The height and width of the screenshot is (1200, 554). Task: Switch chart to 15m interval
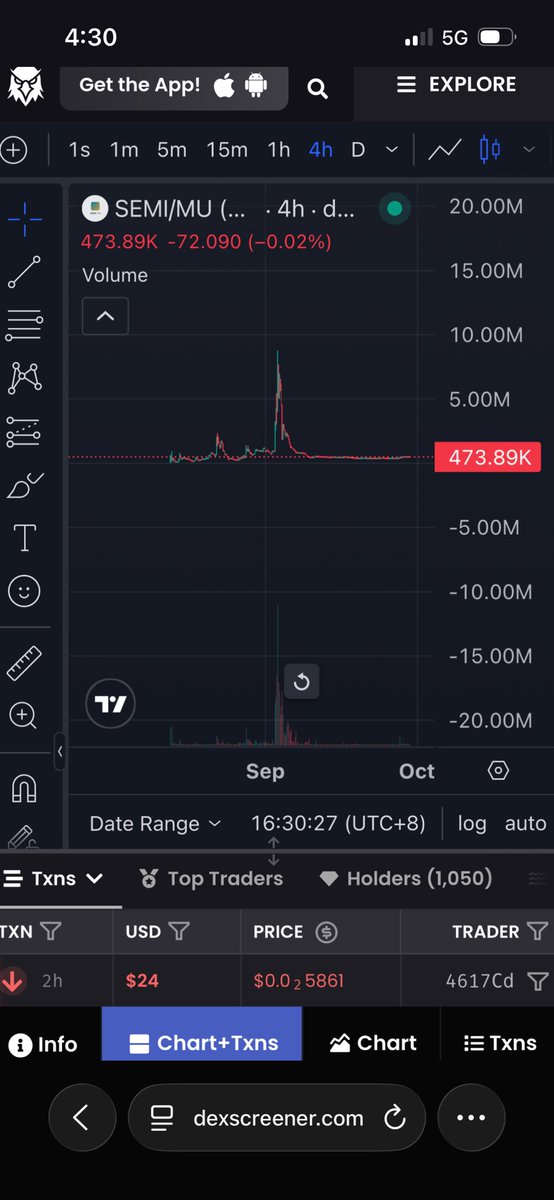(x=227, y=150)
